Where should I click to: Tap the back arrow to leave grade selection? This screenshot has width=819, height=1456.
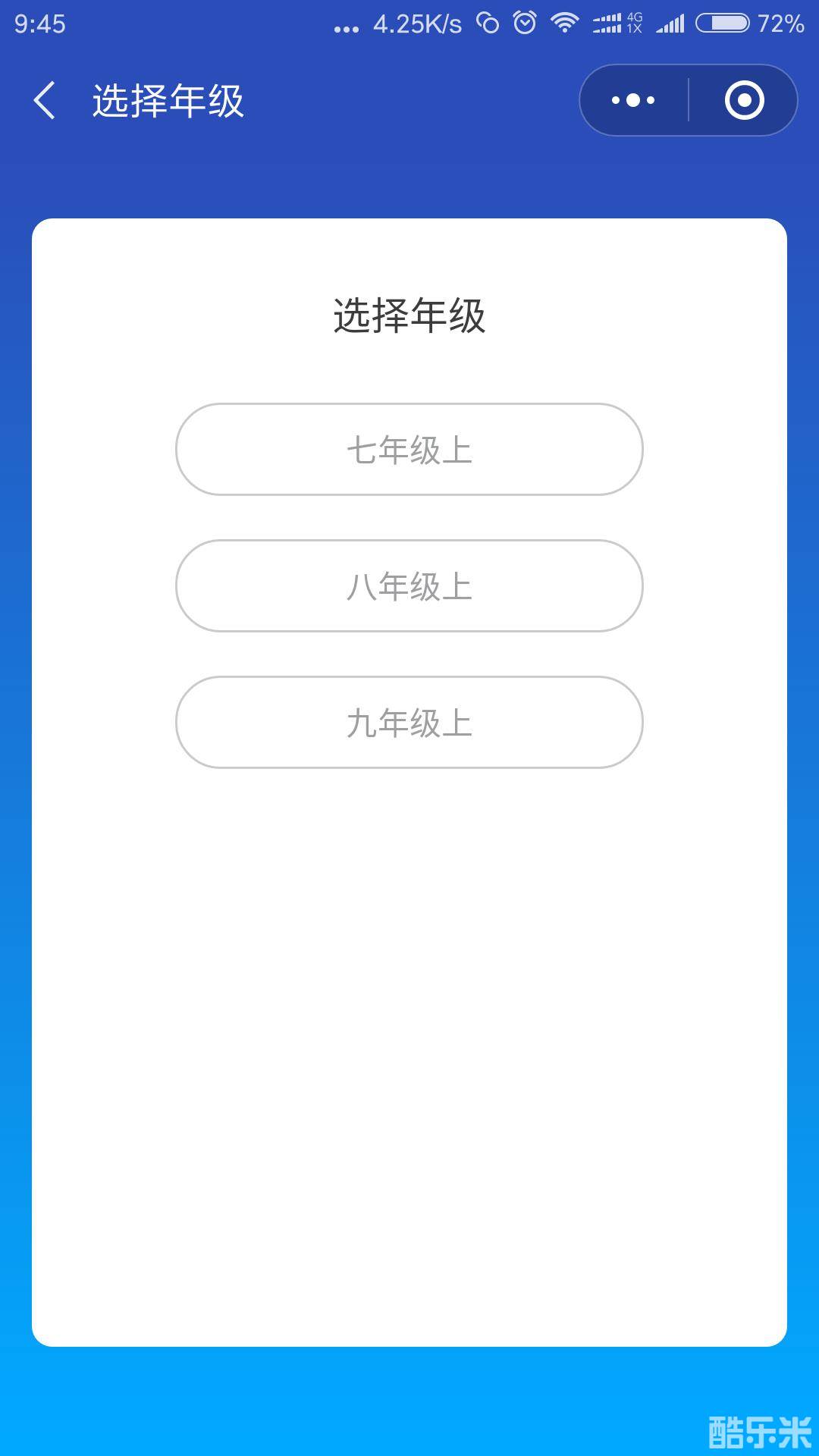pos(45,101)
